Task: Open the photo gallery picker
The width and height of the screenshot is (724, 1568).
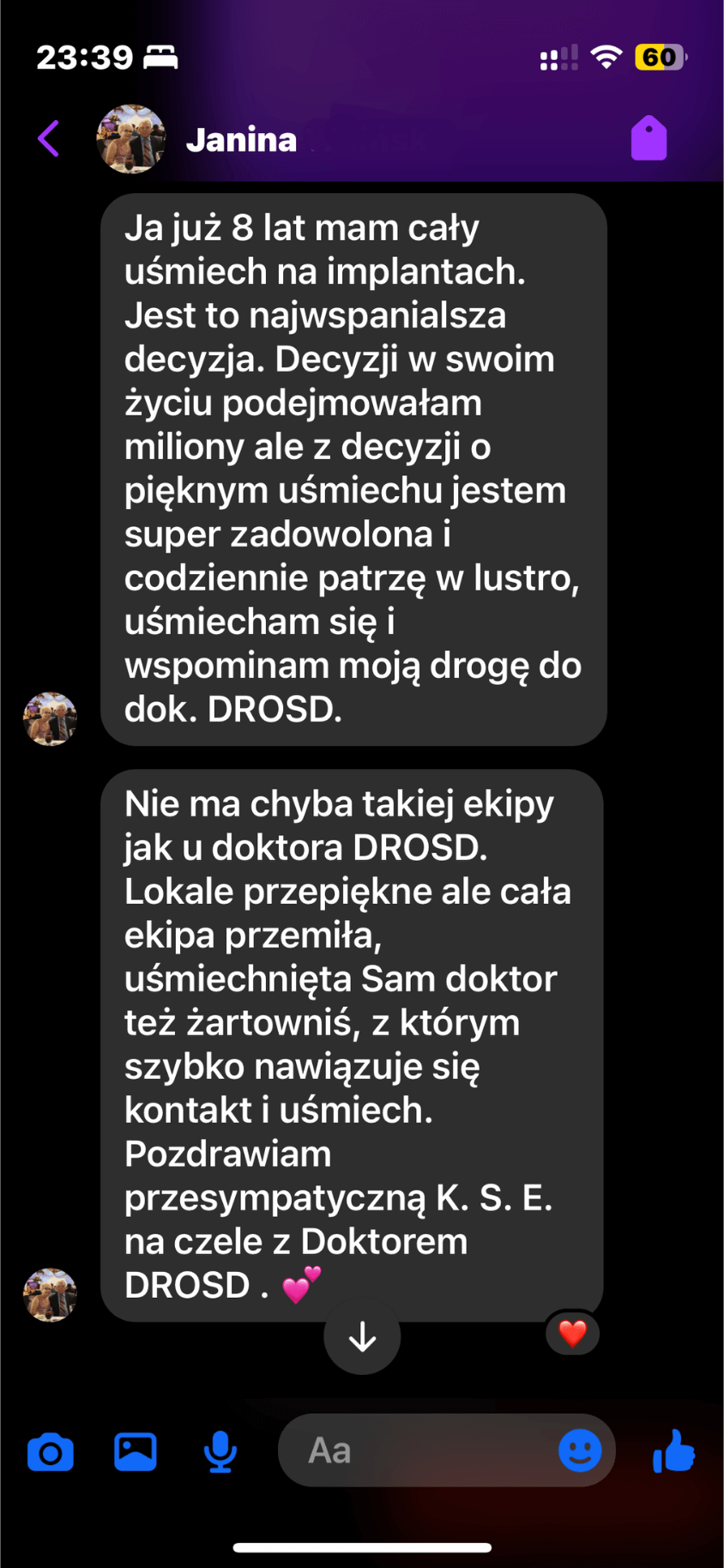Action: tap(136, 1452)
